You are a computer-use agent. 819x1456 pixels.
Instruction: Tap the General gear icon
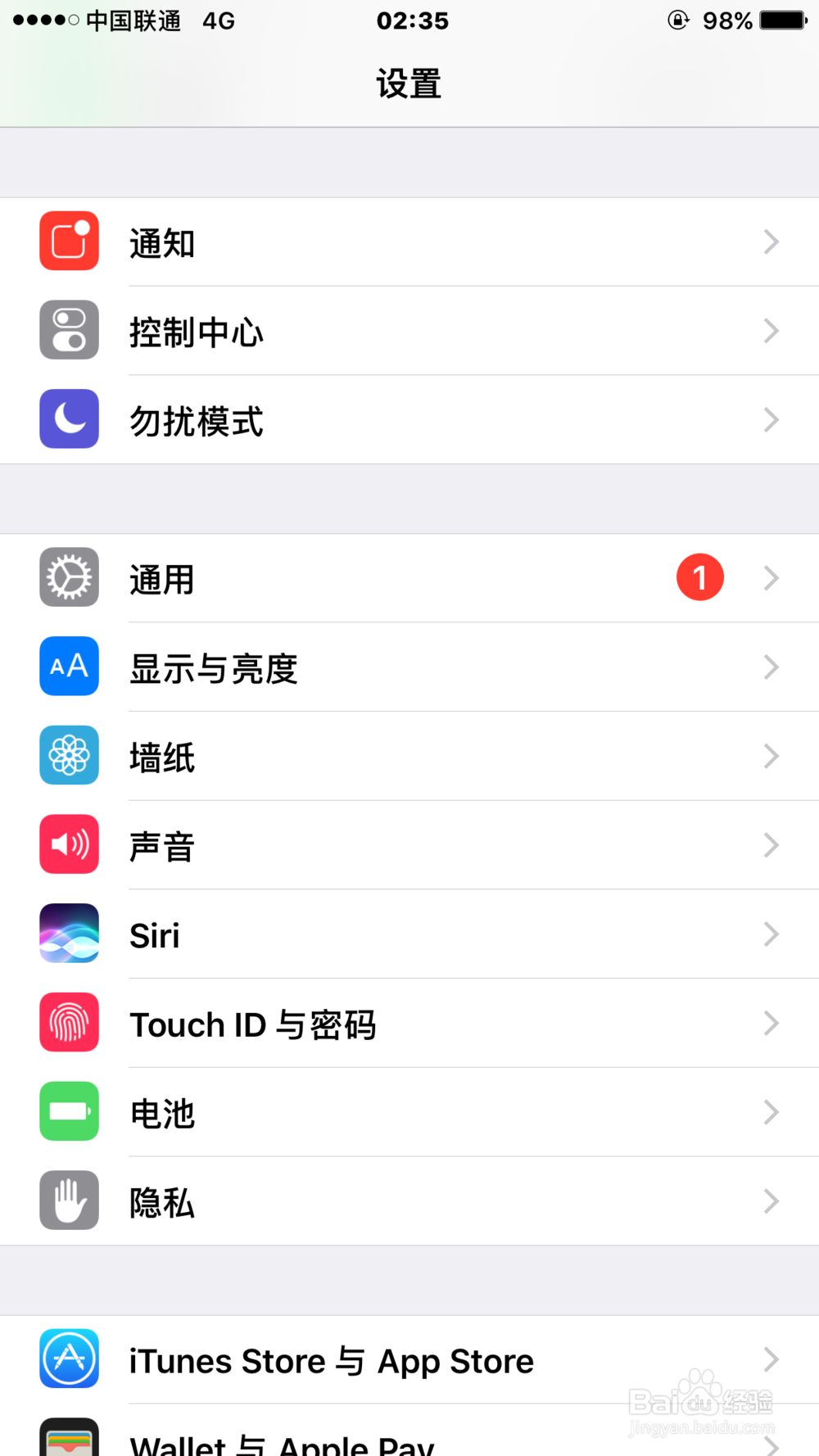click(69, 577)
